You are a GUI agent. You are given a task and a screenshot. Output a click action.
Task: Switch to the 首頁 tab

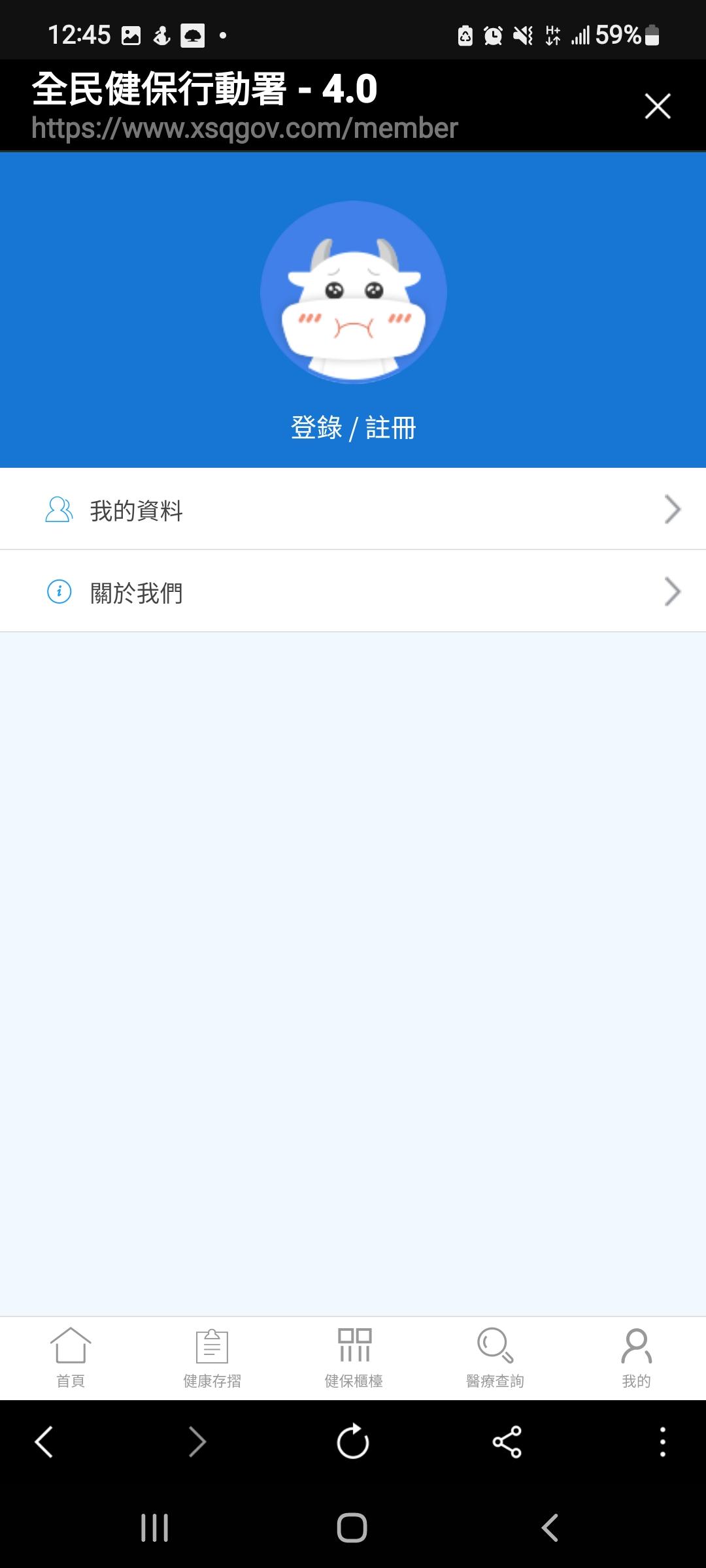(x=71, y=1358)
